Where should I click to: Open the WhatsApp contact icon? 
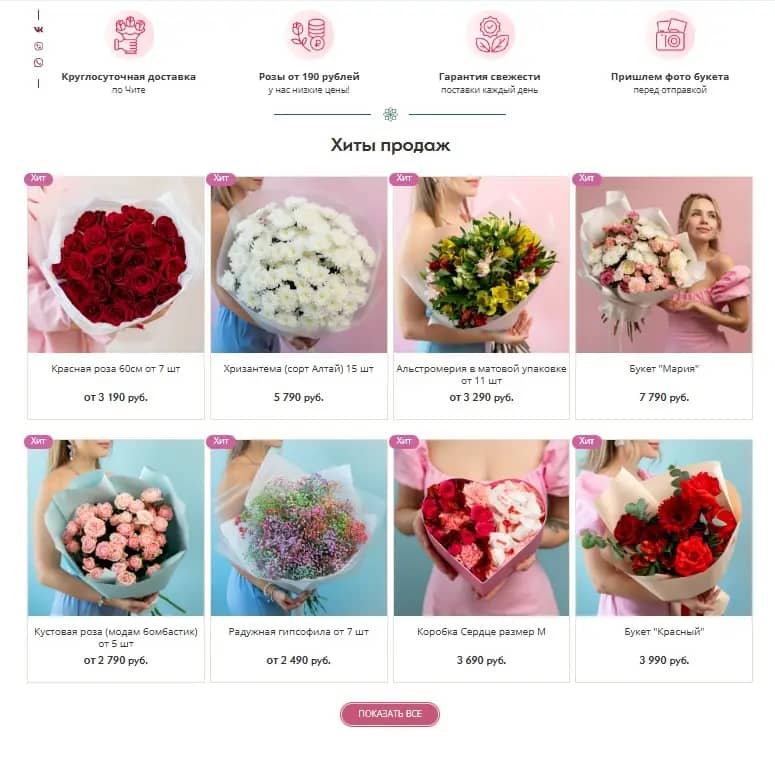click(39, 62)
